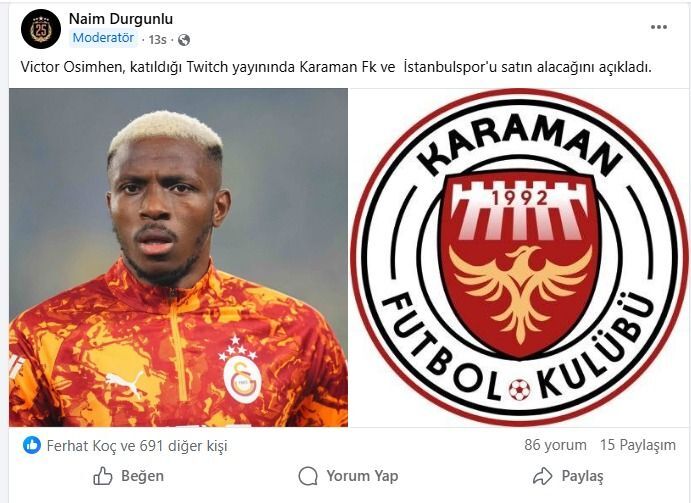
Task: Open the 13s post timestamp
Action: pos(156,39)
